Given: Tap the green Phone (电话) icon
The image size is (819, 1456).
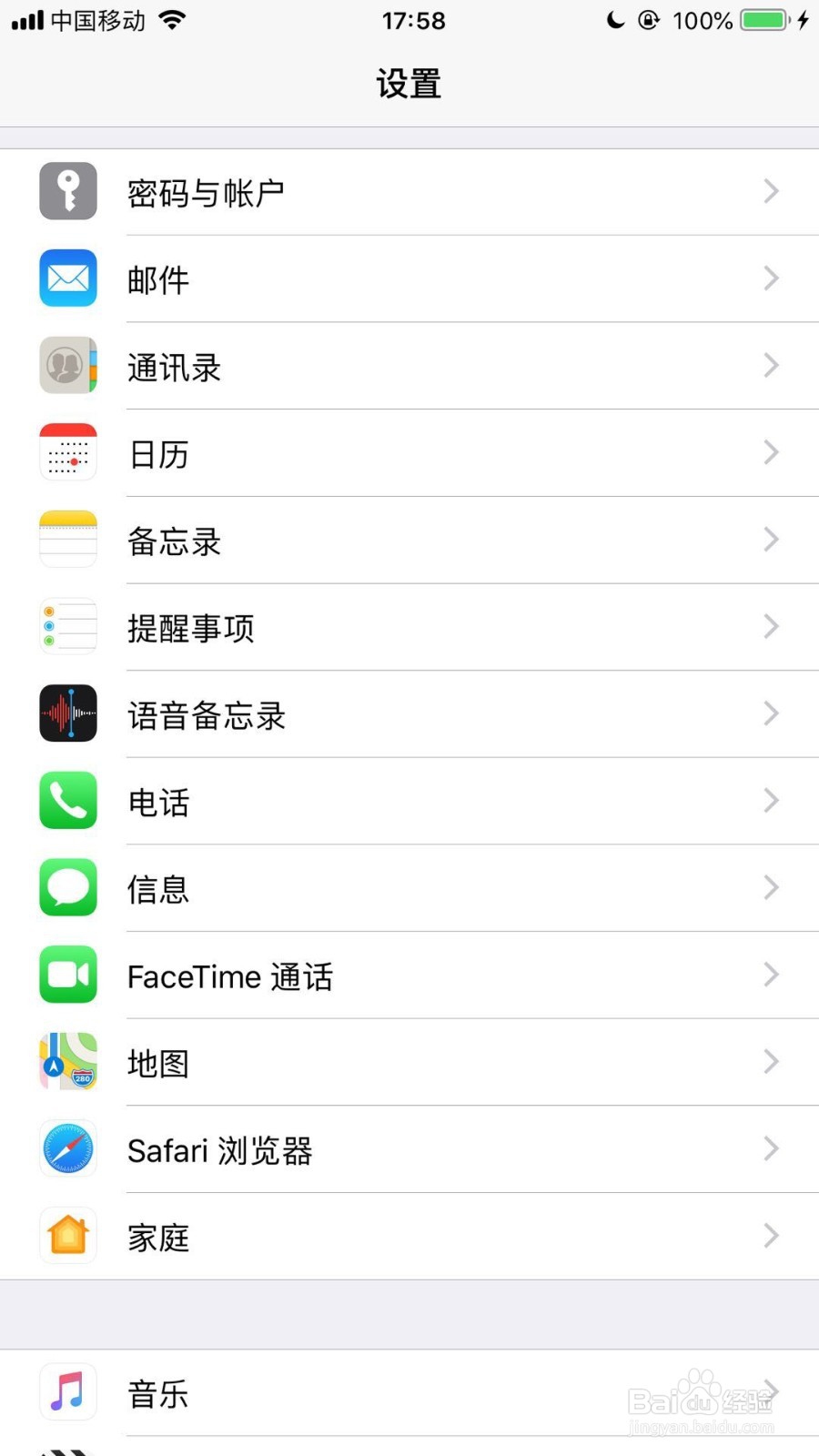Looking at the screenshot, I should (67, 801).
